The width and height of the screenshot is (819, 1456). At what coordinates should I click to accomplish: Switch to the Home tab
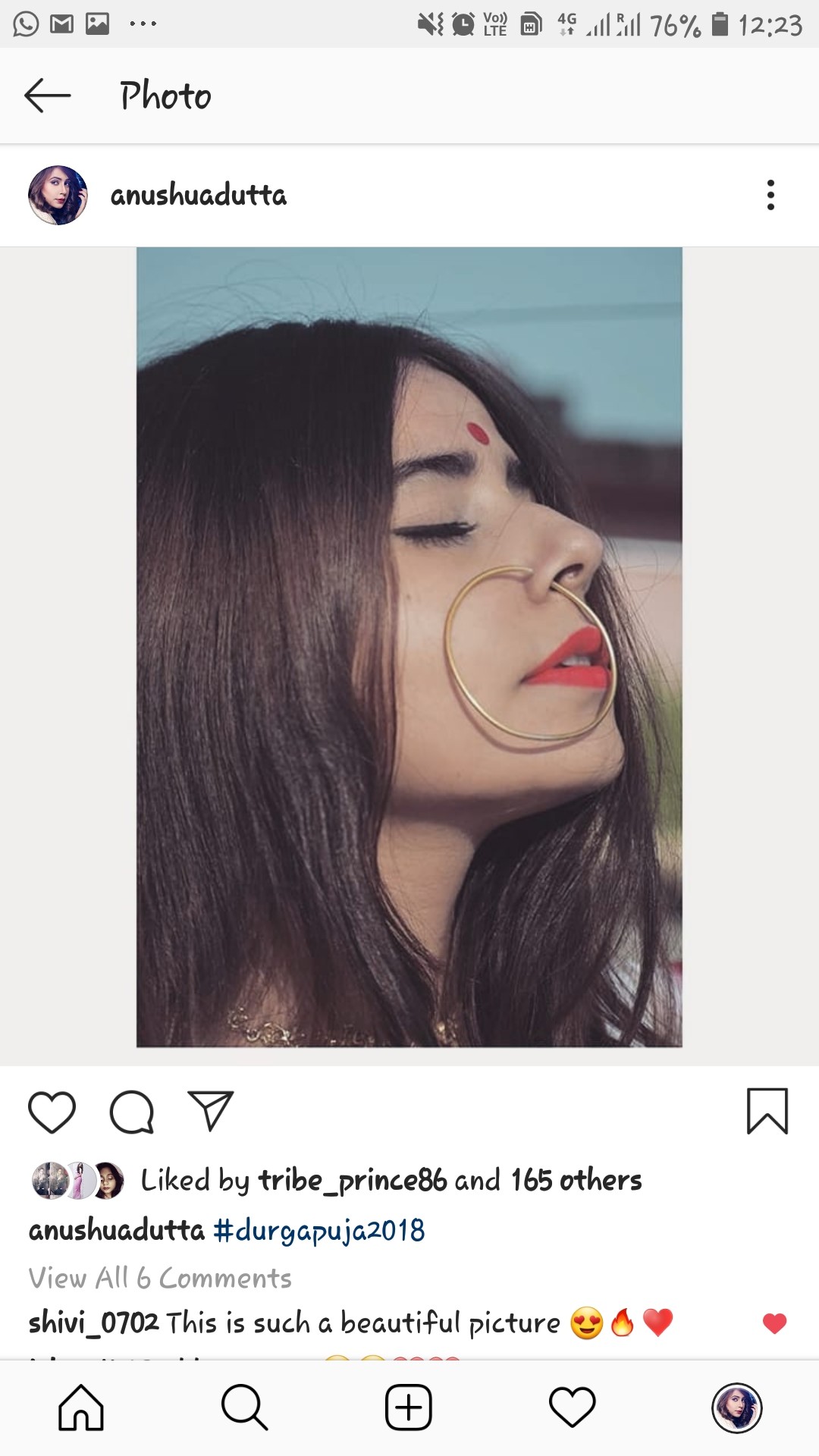(x=81, y=1407)
